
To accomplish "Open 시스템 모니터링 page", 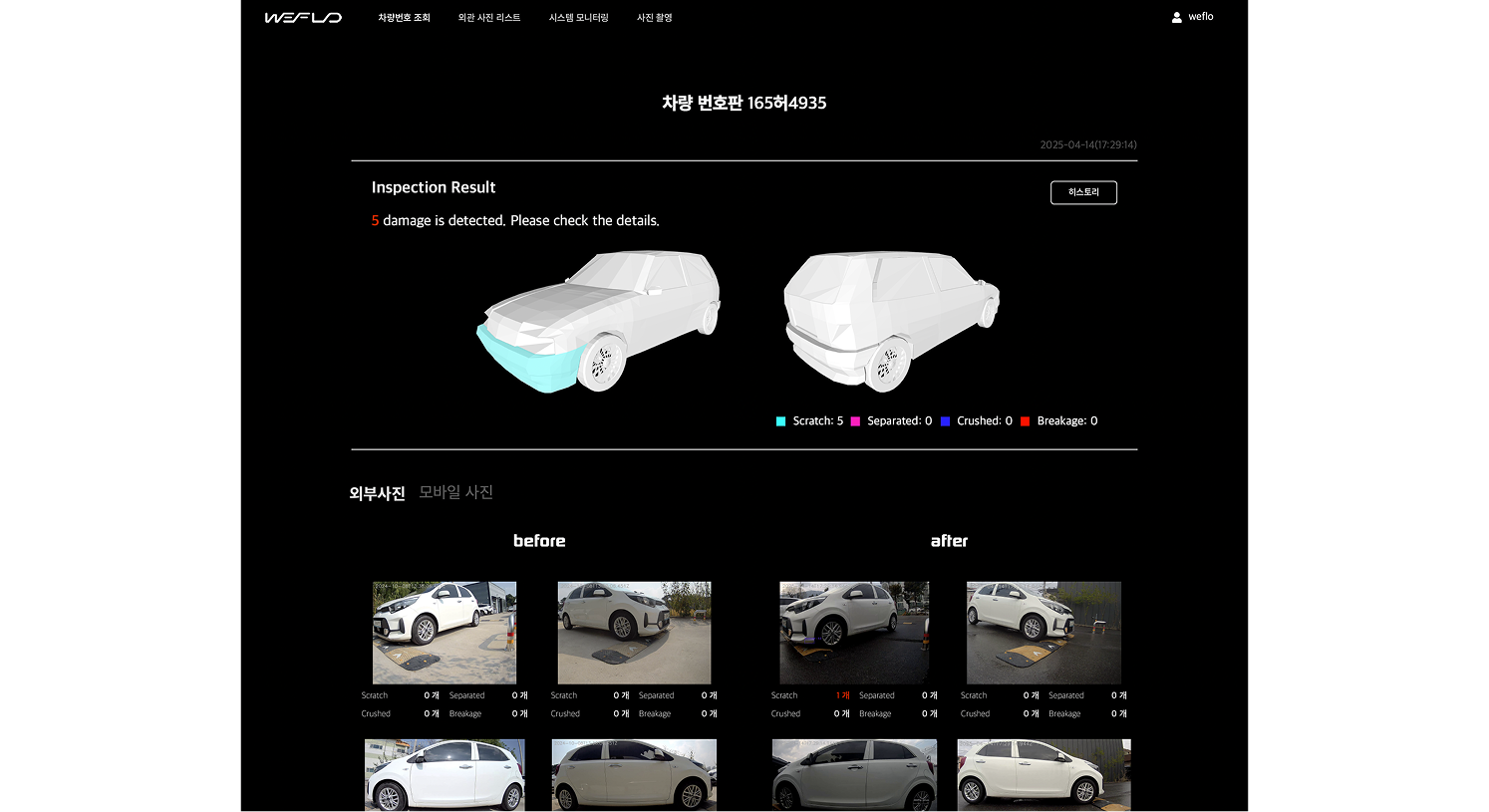I will tap(578, 18).
